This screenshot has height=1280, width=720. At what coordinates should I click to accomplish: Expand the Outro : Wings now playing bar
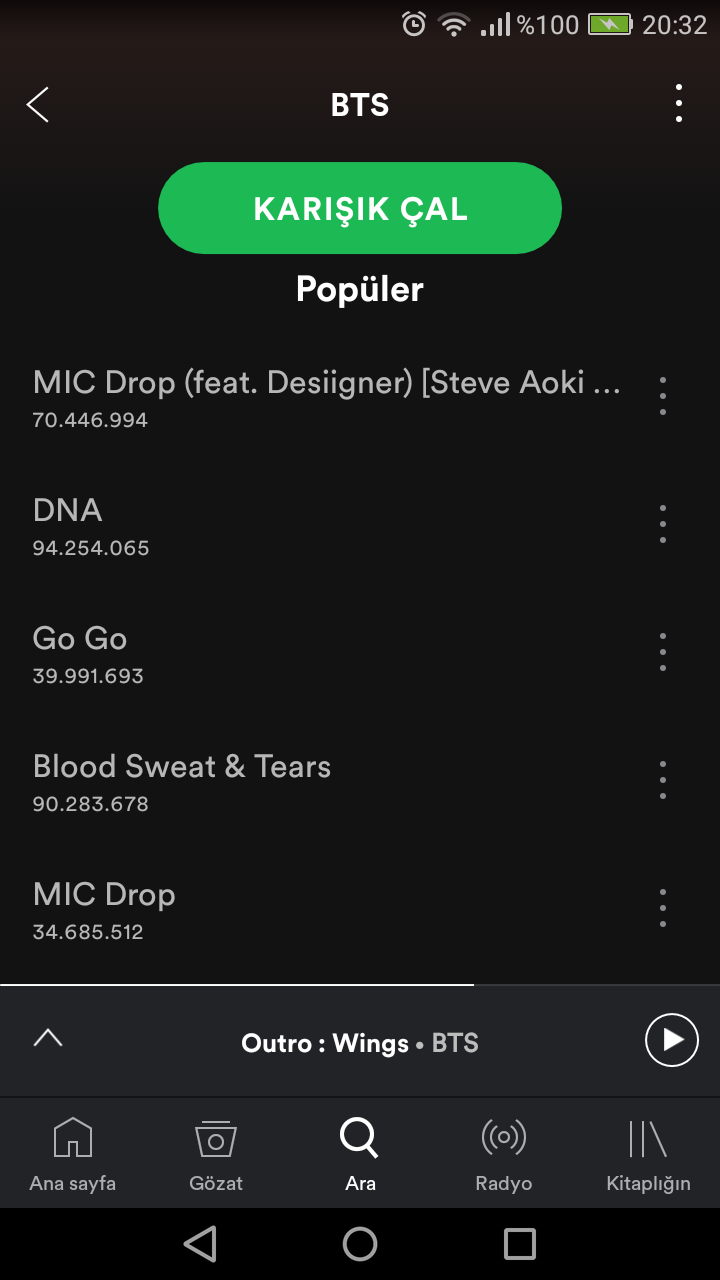pyautogui.click(x=48, y=1040)
